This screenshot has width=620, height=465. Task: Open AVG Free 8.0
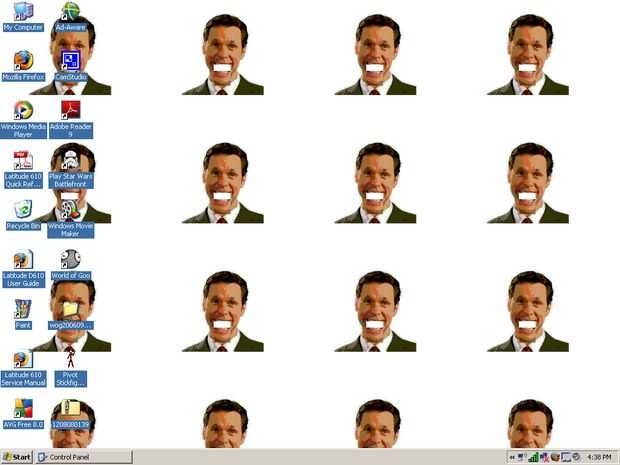[22, 408]
